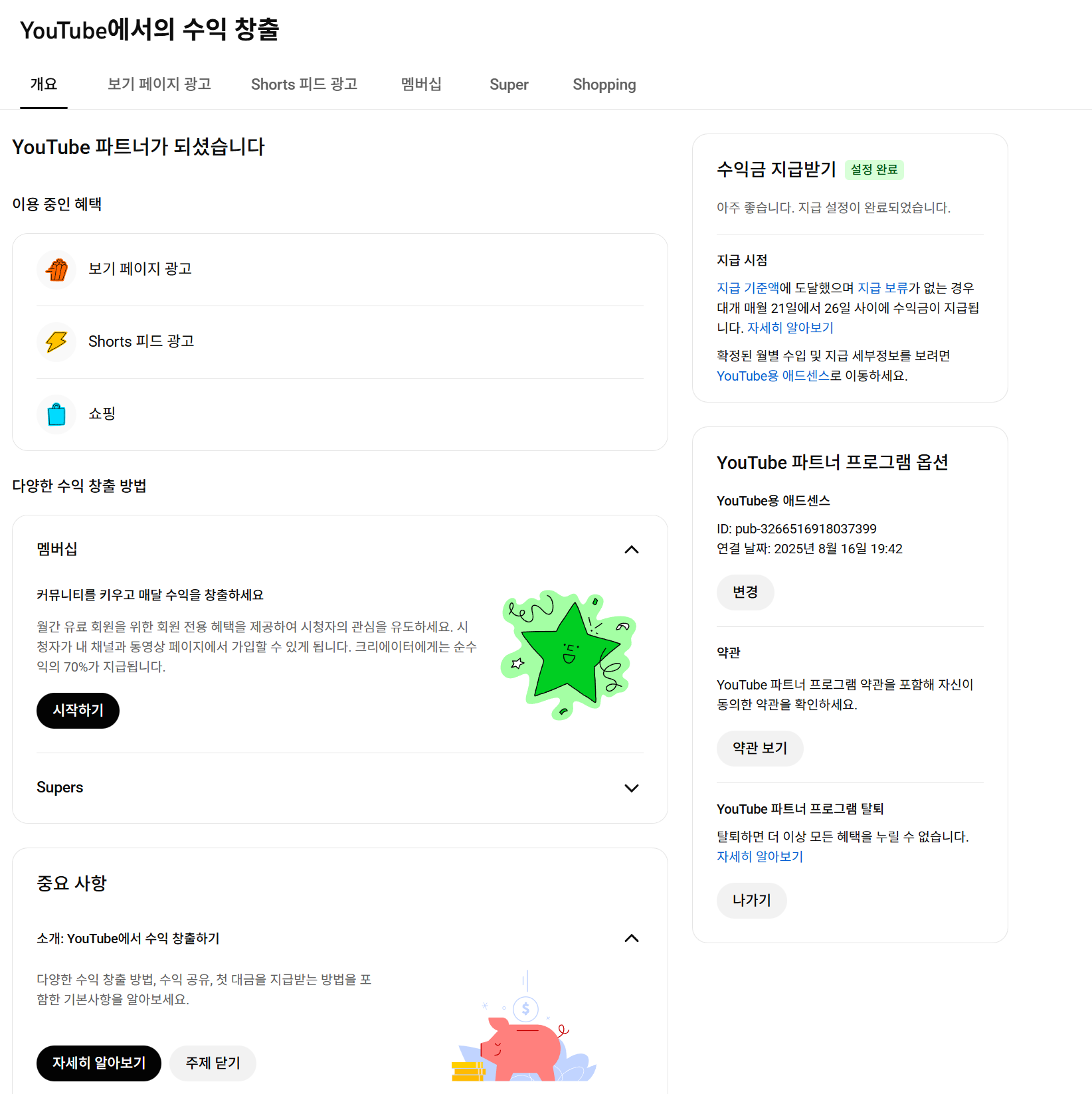The width and height of the screenshot is (1092, 1094).
Task: Open the 멤버십 tab
Action: (420, 84)
